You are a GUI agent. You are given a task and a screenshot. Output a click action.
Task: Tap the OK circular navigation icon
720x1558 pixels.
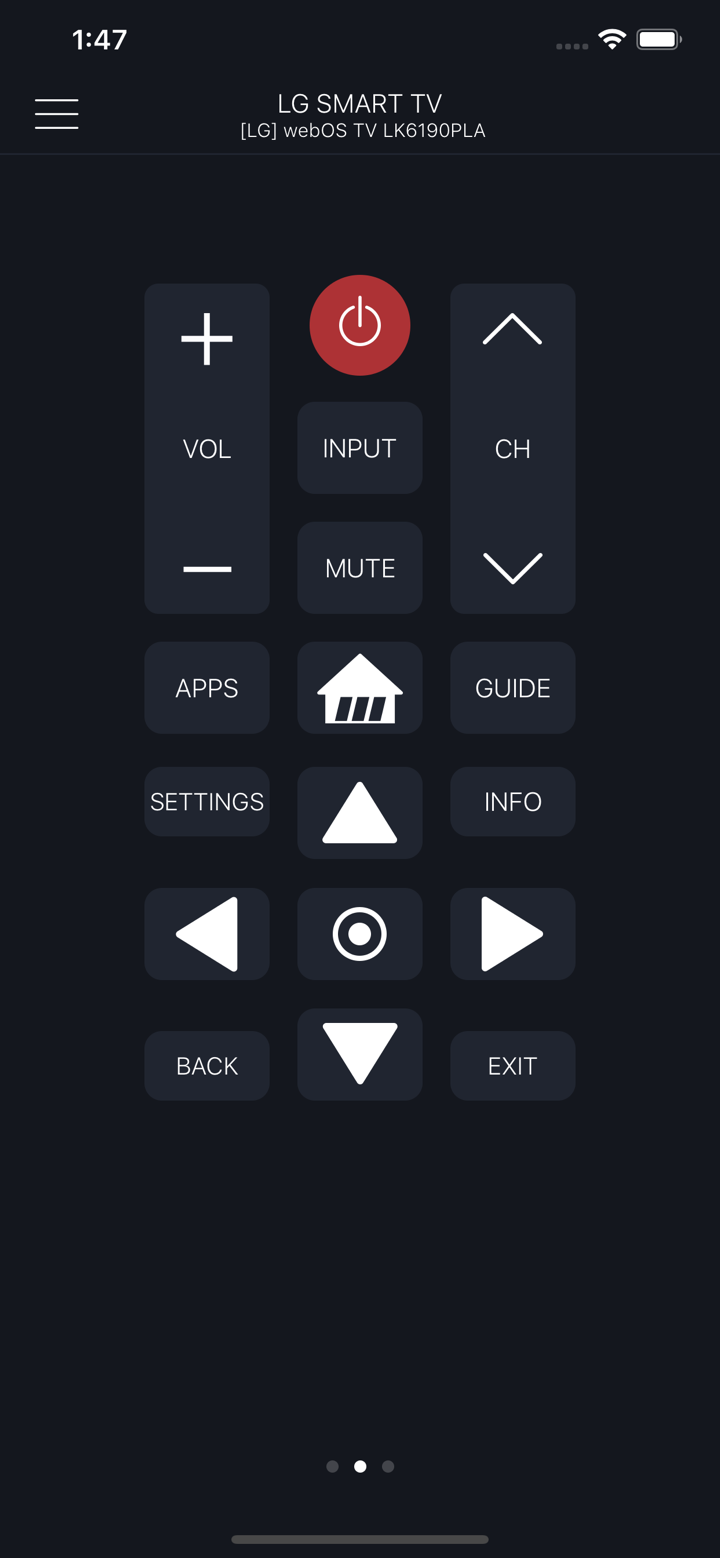[360, 934]
